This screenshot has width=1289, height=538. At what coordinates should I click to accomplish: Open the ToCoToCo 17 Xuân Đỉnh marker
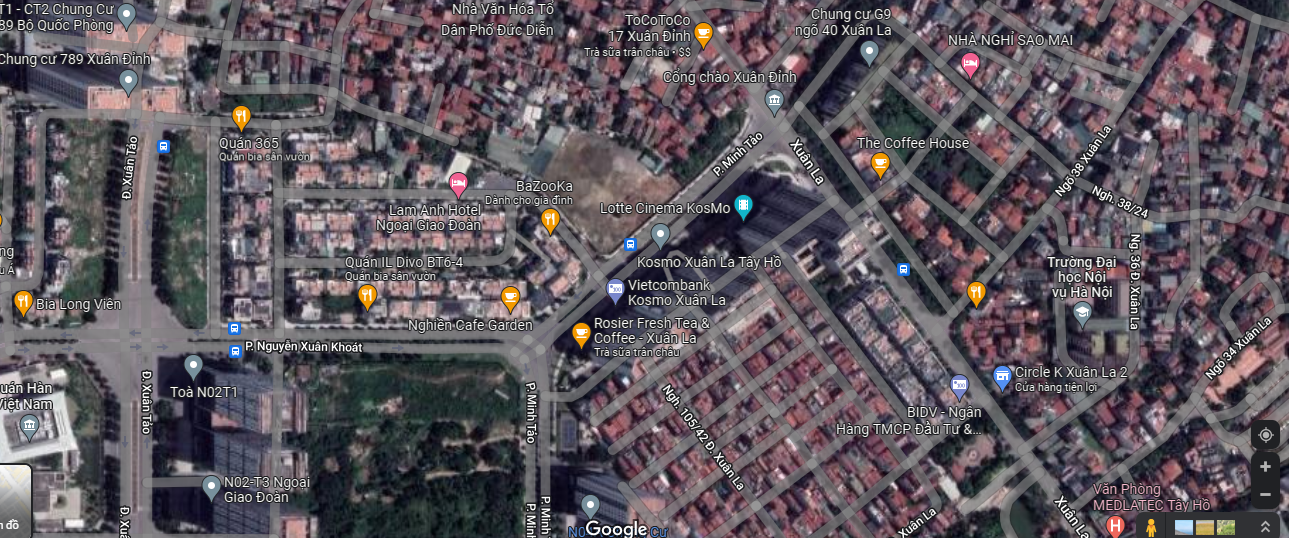point(703,33)
